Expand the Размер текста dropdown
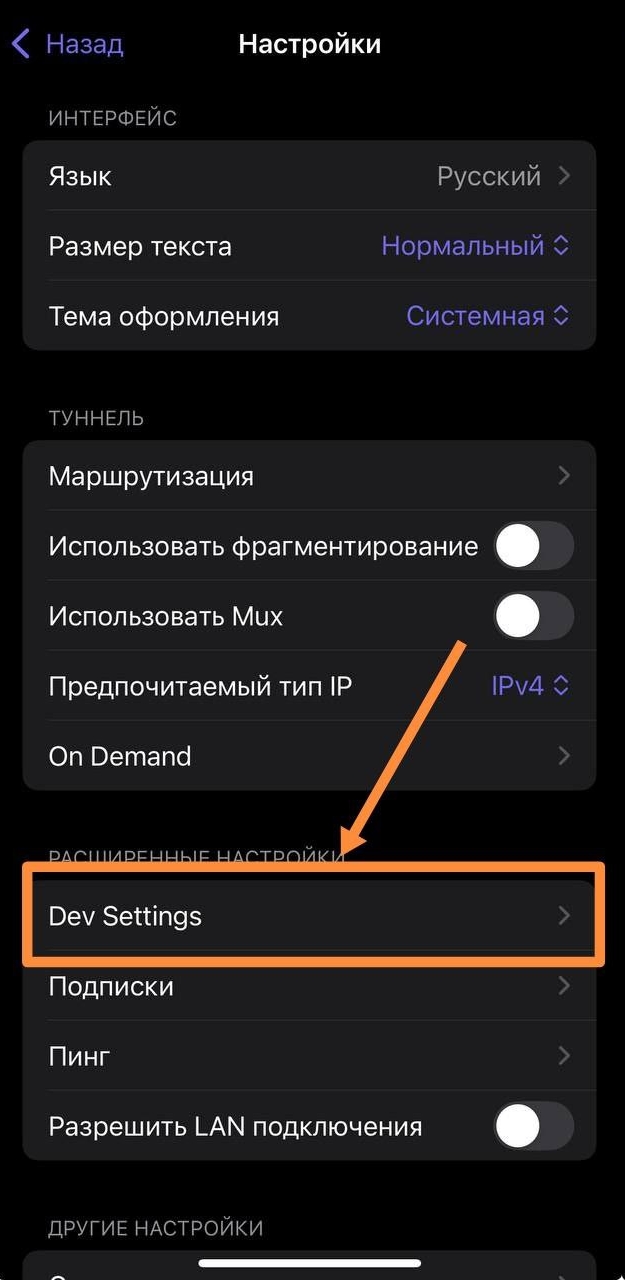 pyautogui.click(x=475, y=246)
